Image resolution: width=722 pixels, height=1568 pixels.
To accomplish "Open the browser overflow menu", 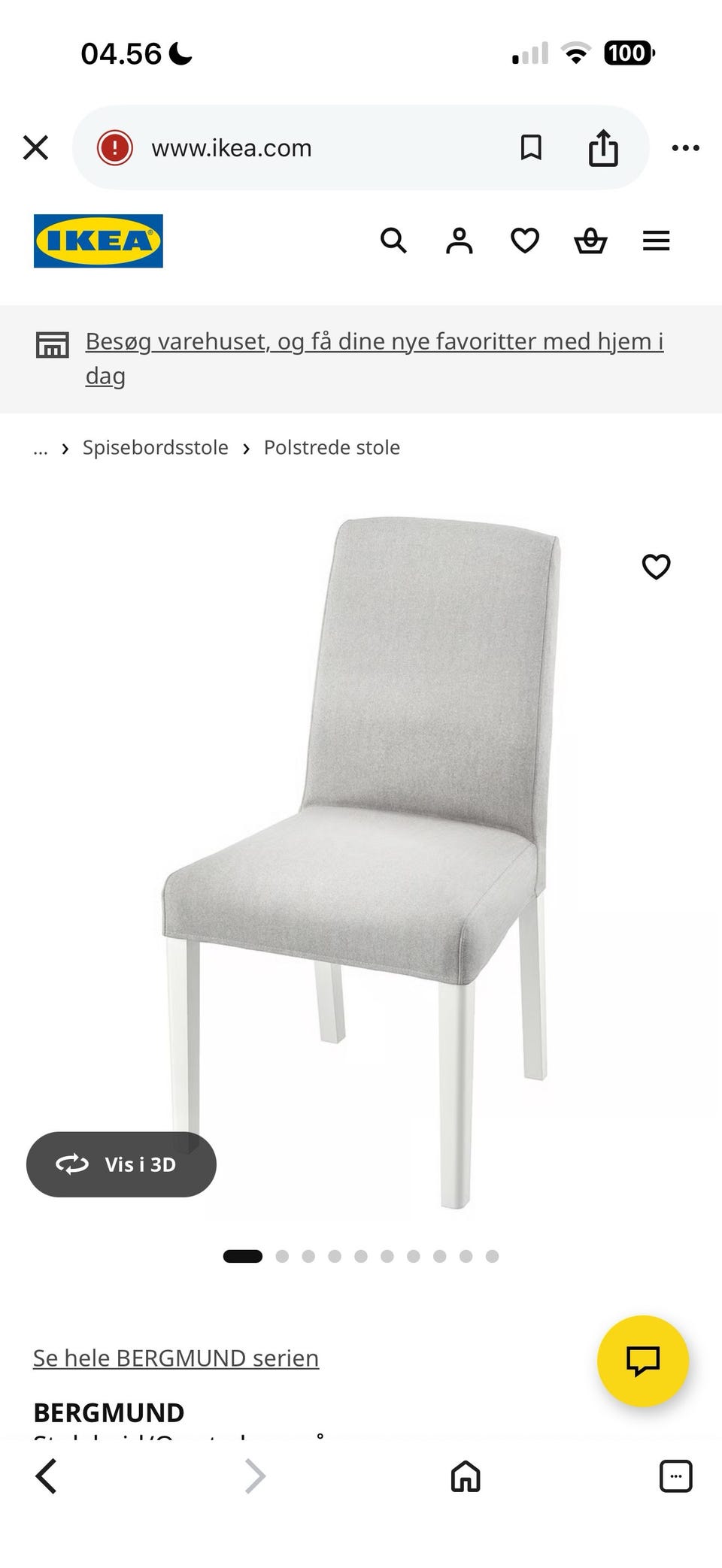I will point(685,148).
